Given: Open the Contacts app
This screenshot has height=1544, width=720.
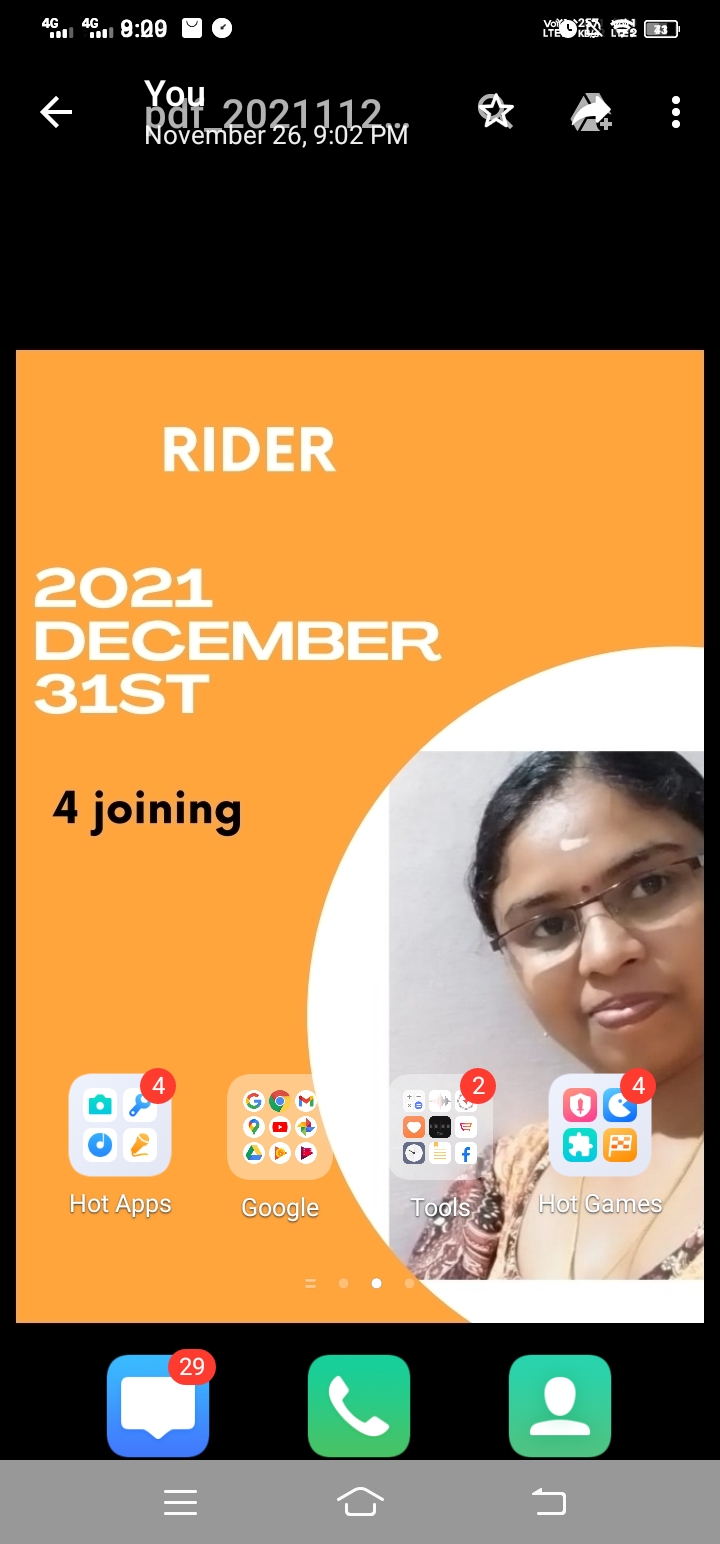Looking at the screenshot, I should coord(560,1406).
